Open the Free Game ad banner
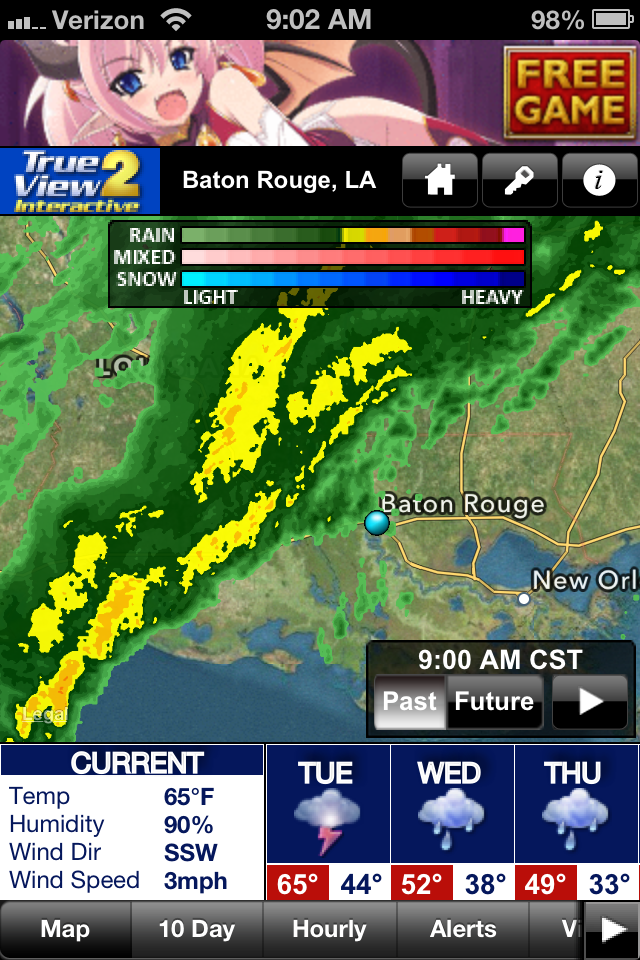This screenshot has height=960, width=640. click(x=320, y=93)
